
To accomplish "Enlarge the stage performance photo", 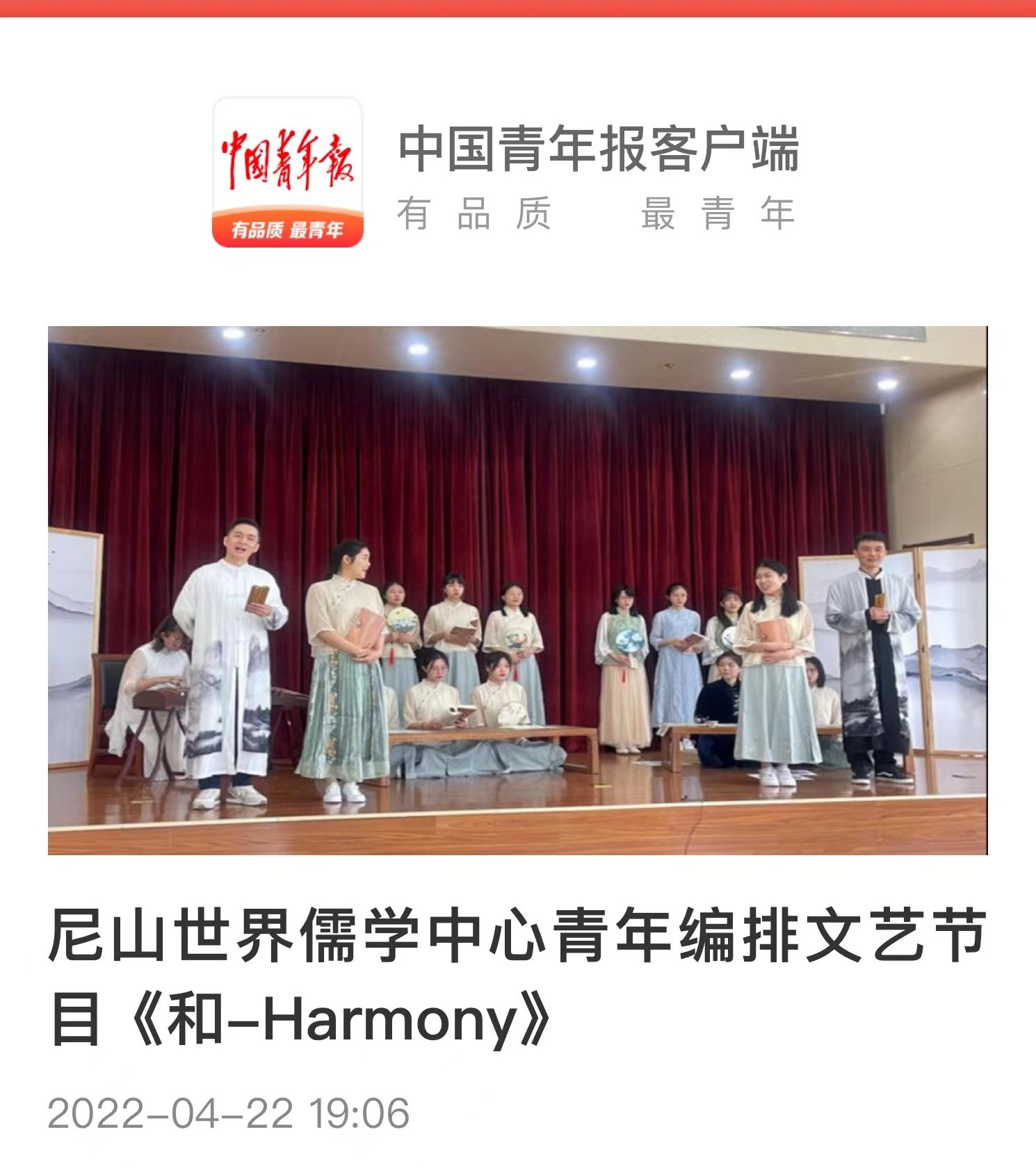I will click(517, 590).
